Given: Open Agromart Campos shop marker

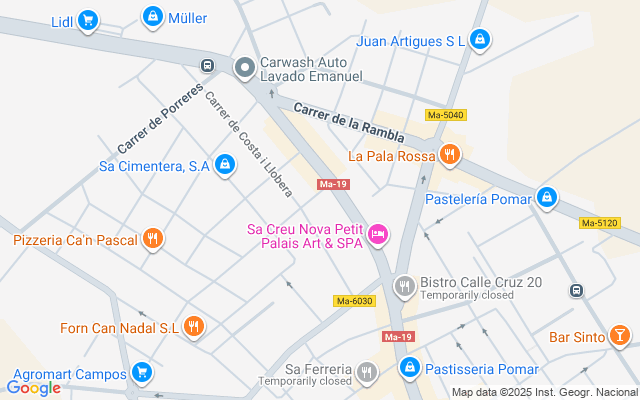Looking at the screenshot, I should tap(142, 373).
